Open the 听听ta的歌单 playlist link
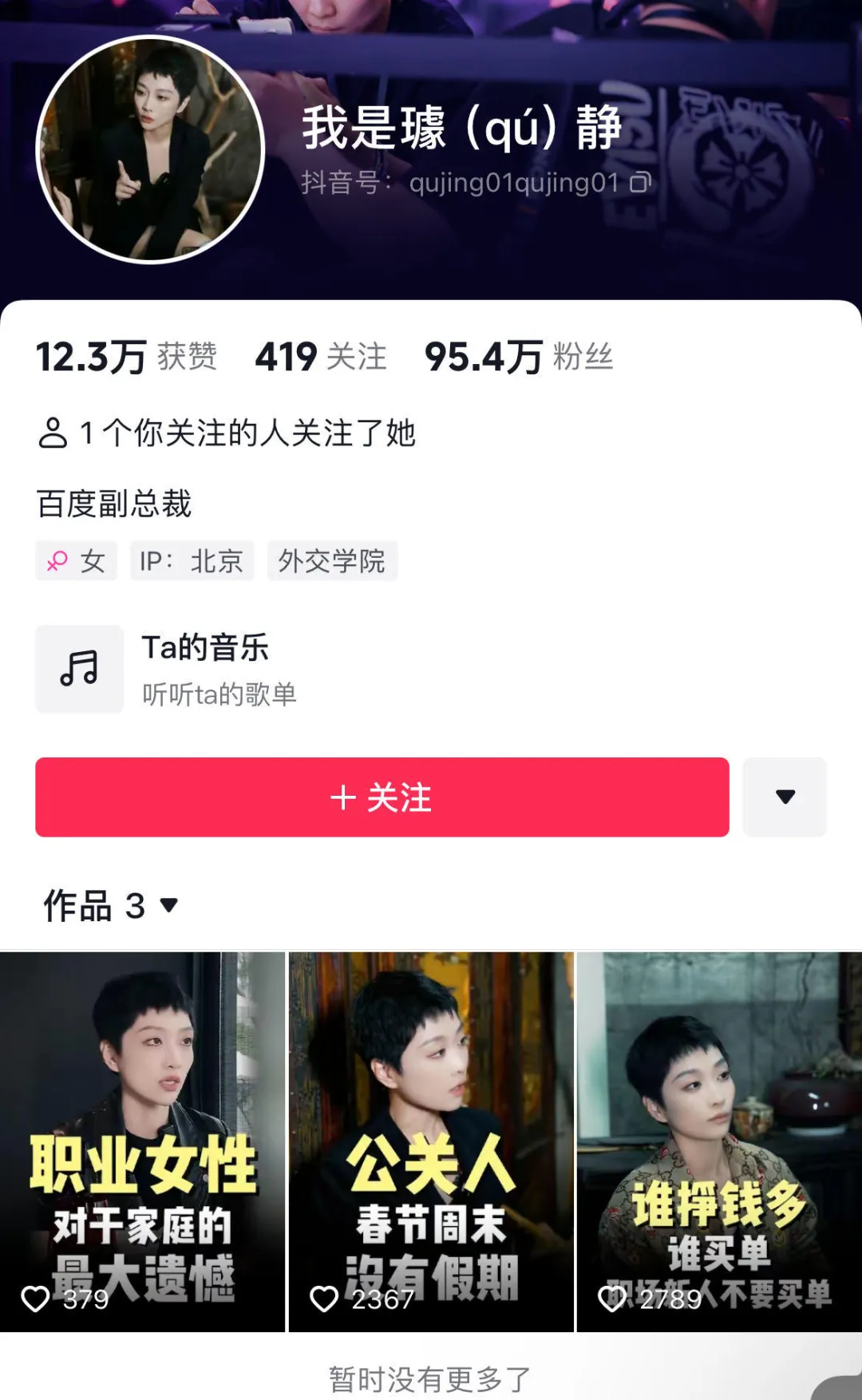 tap(218, 696)
